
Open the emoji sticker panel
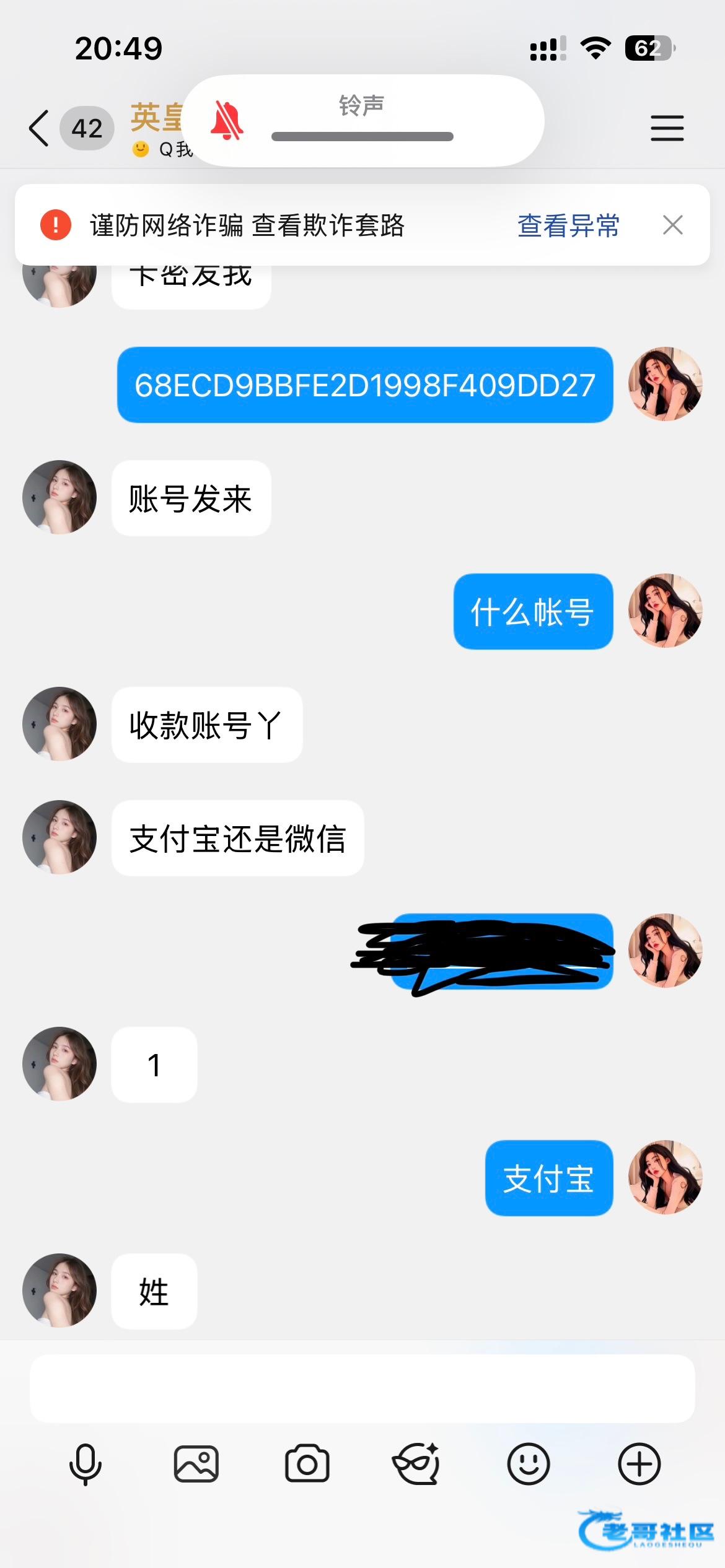pos(528,1464)
